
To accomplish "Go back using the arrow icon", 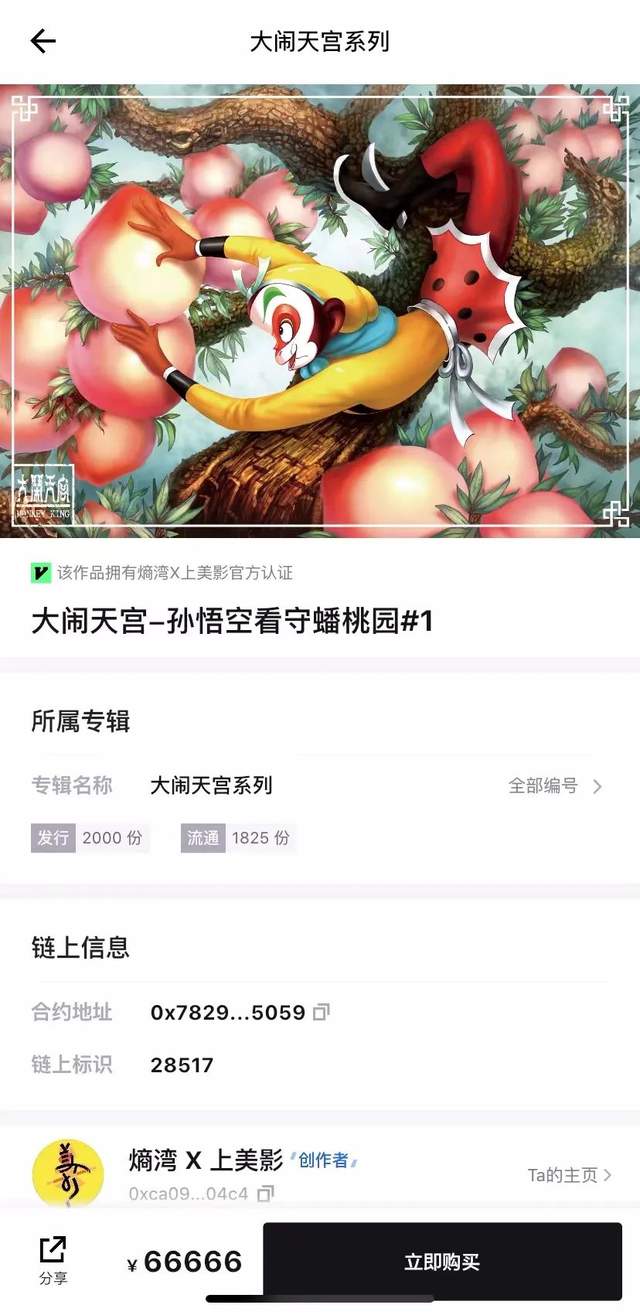I will click(x=43, y=41).
